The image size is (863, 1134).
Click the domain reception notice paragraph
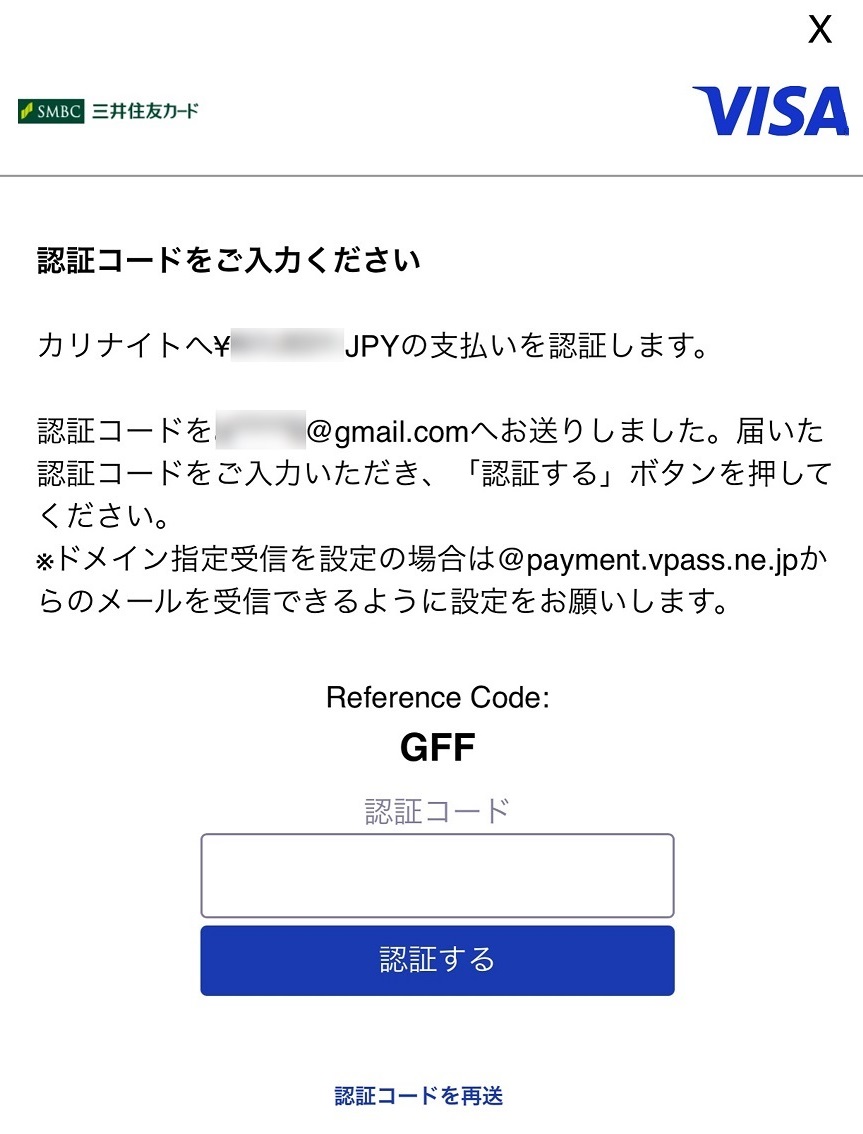[430, 578]
